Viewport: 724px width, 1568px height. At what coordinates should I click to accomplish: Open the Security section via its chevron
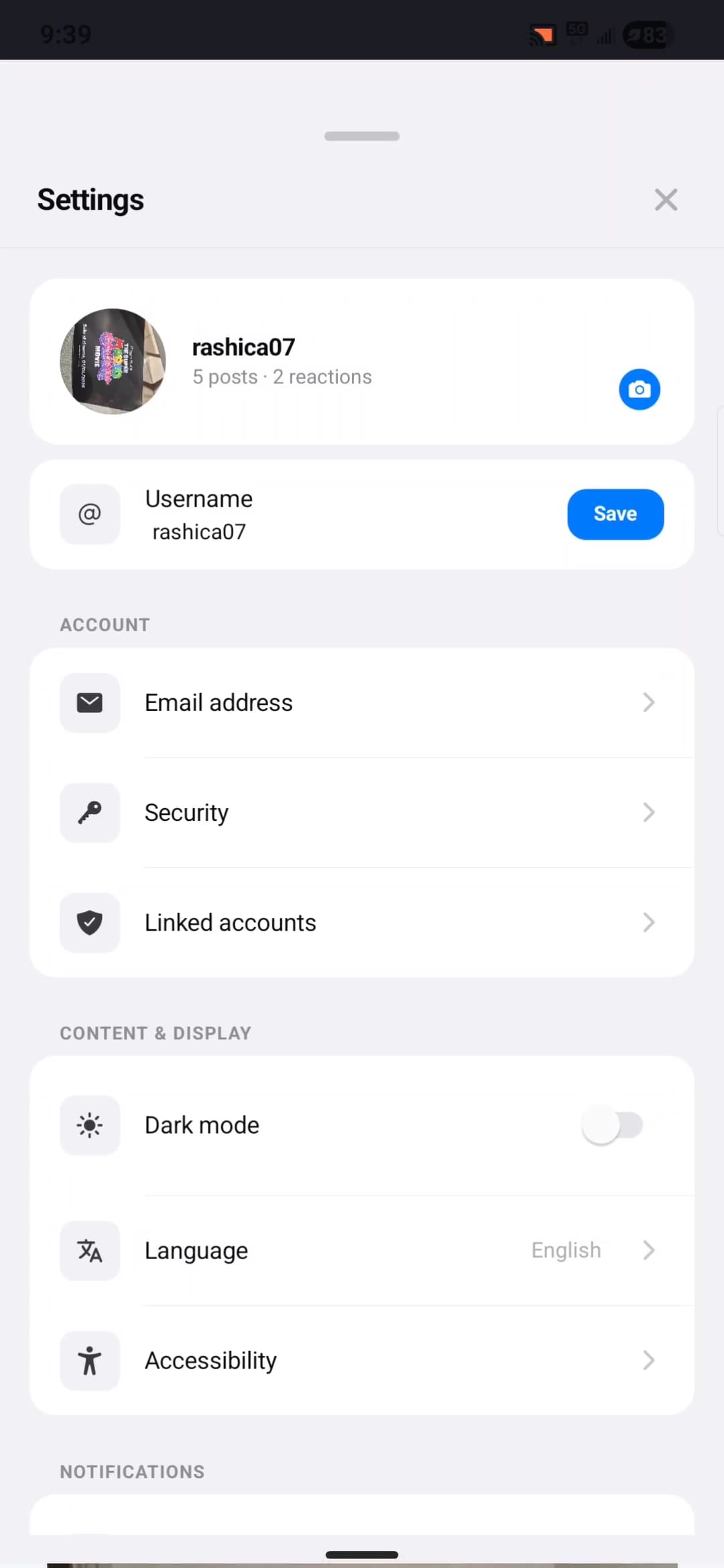[648, 812]
